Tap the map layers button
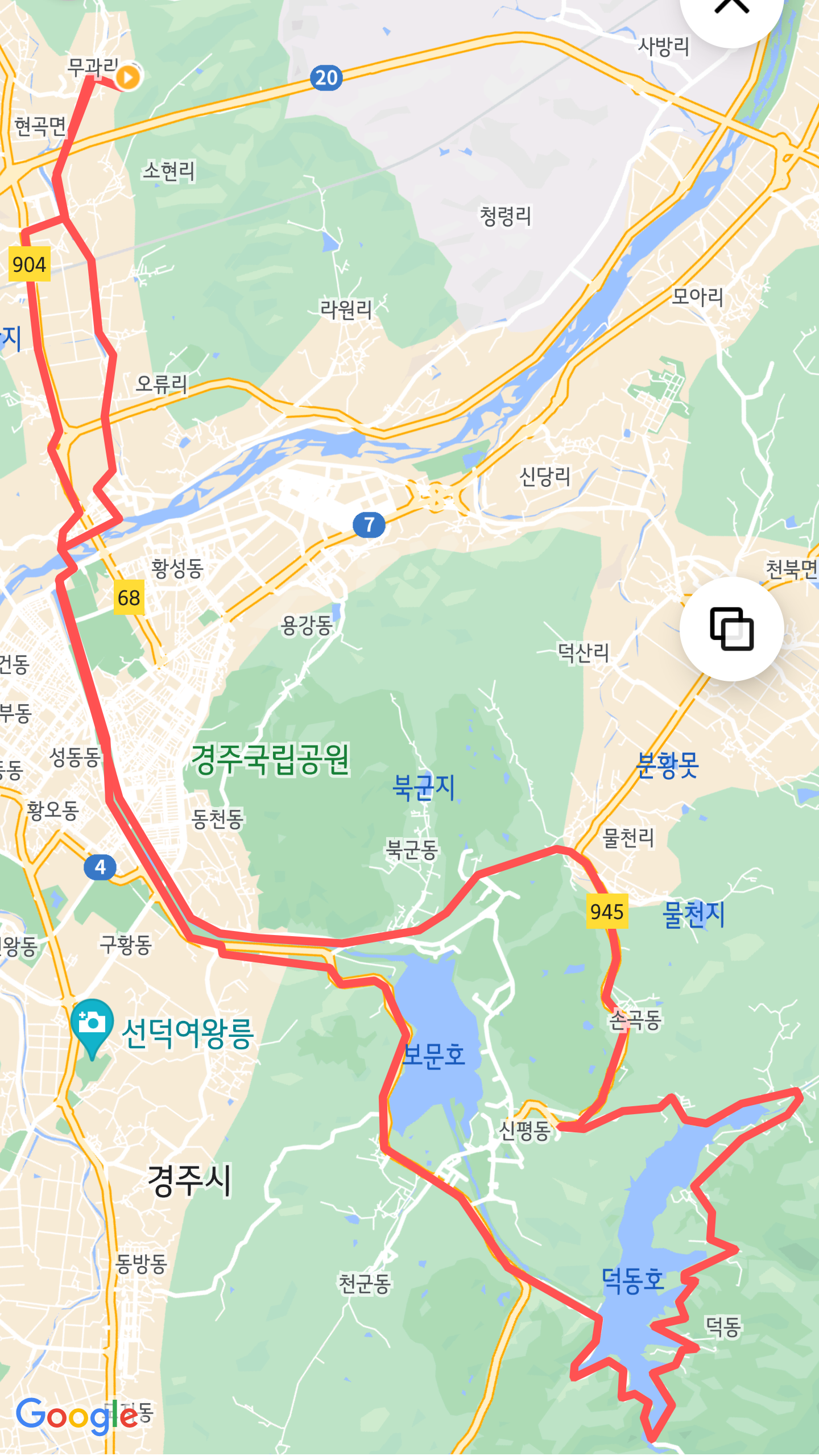The image size is (819, 1456). [x=731, y=628]
